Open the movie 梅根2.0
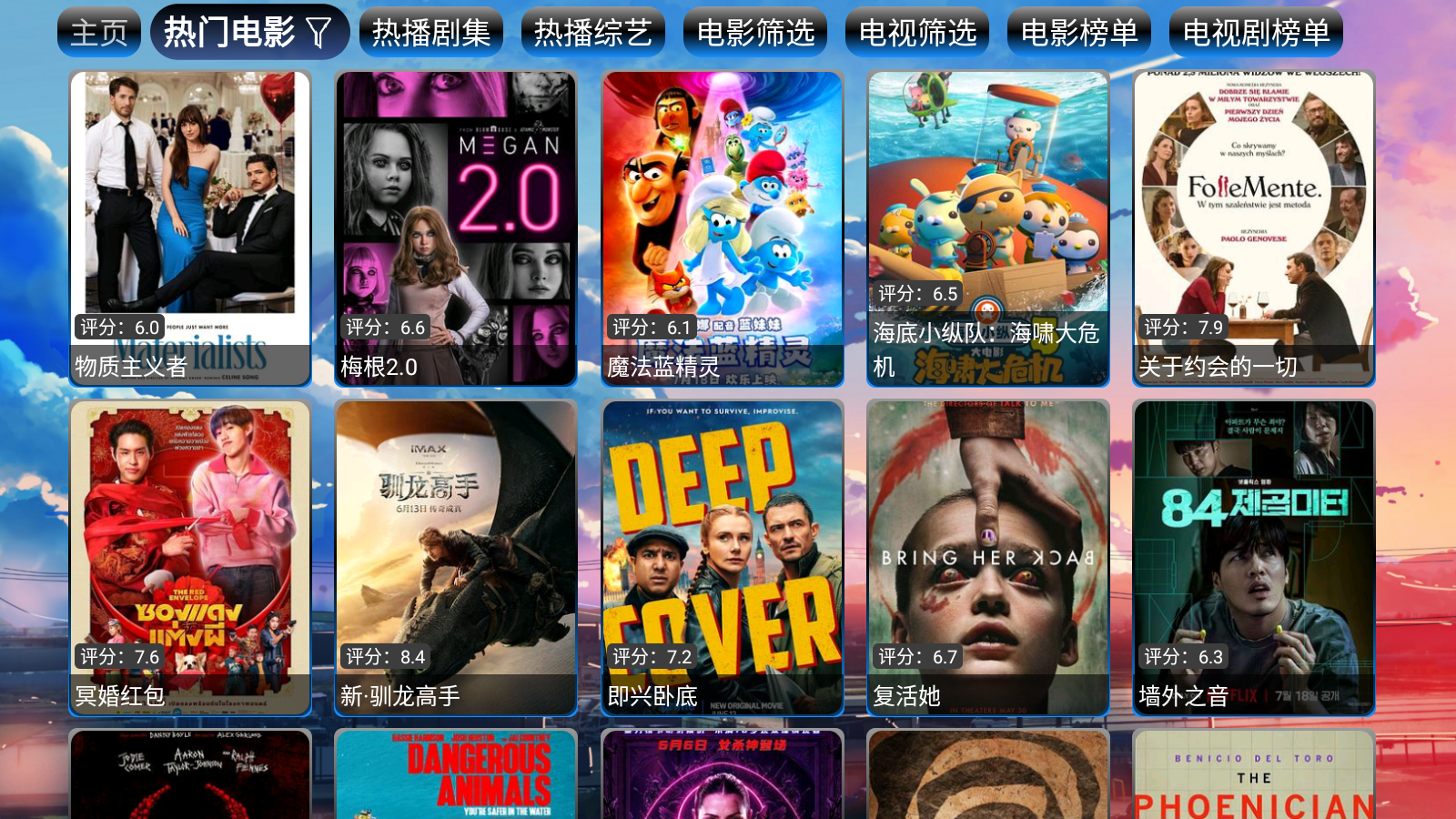The width and height of the screenshot is (1456, 819). click(x=456, y=227)
